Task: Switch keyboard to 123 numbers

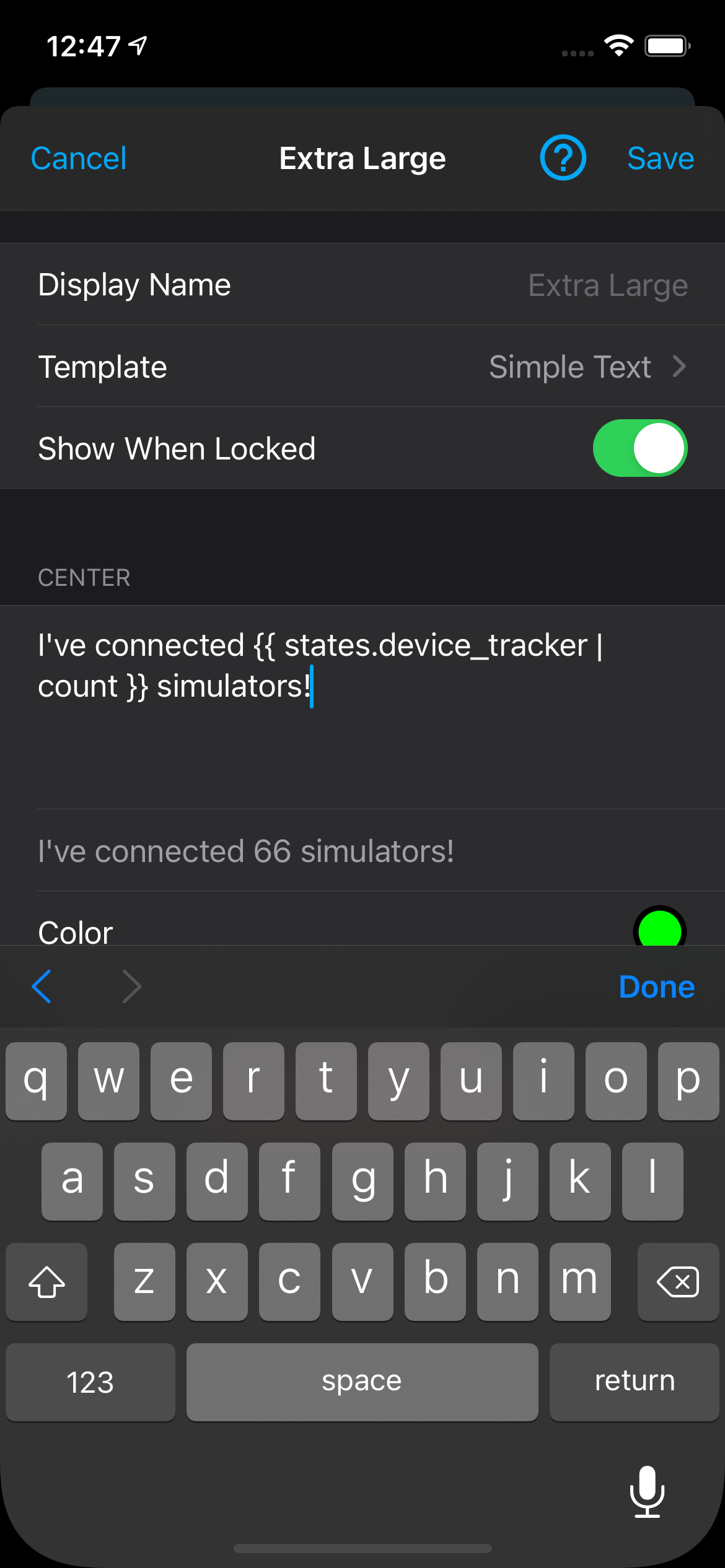Action: coord(90,1382)
